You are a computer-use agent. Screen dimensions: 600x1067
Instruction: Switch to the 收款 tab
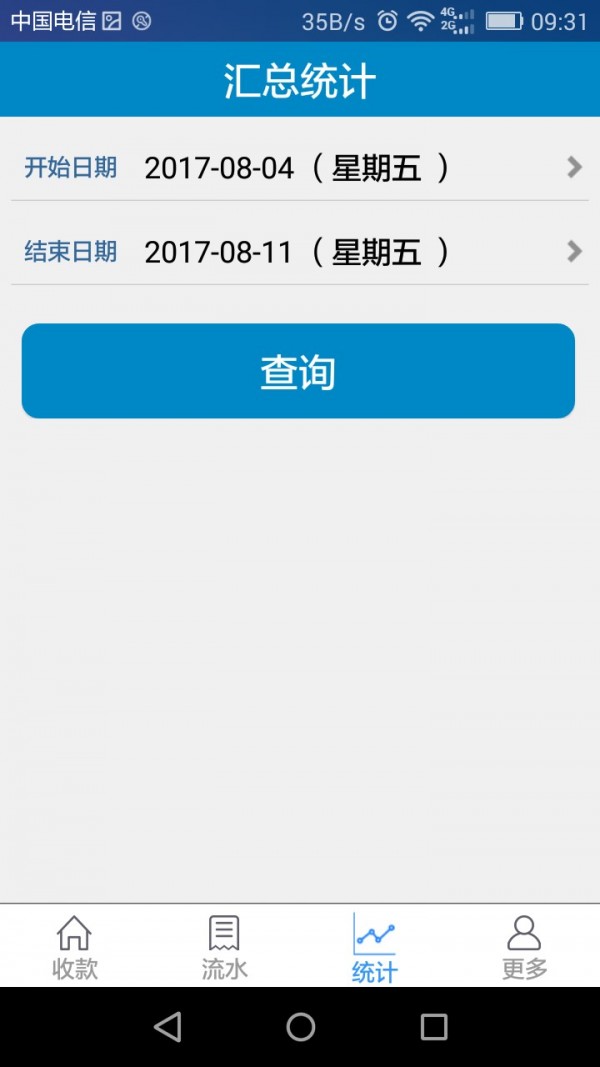pyautogui.click(x=75, y=946)
